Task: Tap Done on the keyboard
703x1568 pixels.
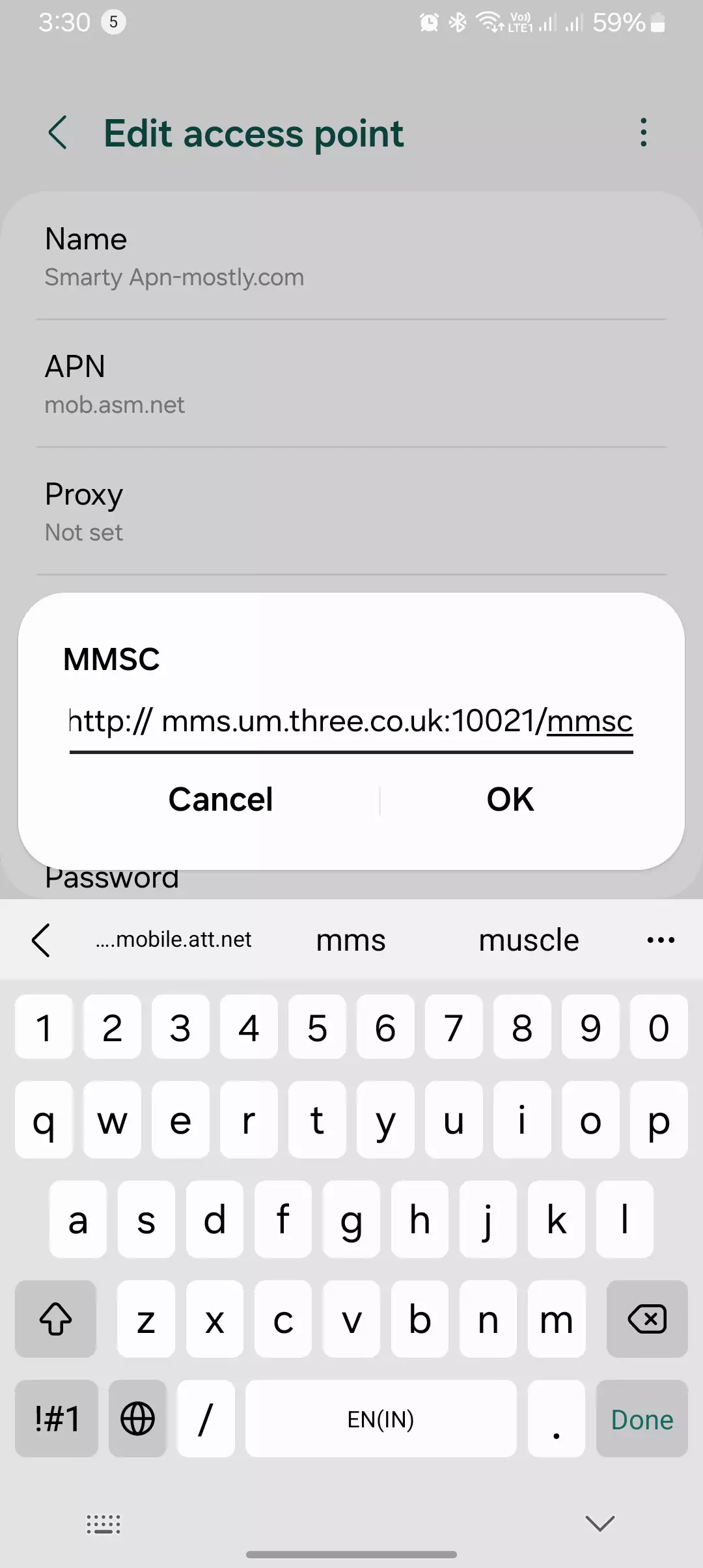Action: click(x=642, y=1420)
